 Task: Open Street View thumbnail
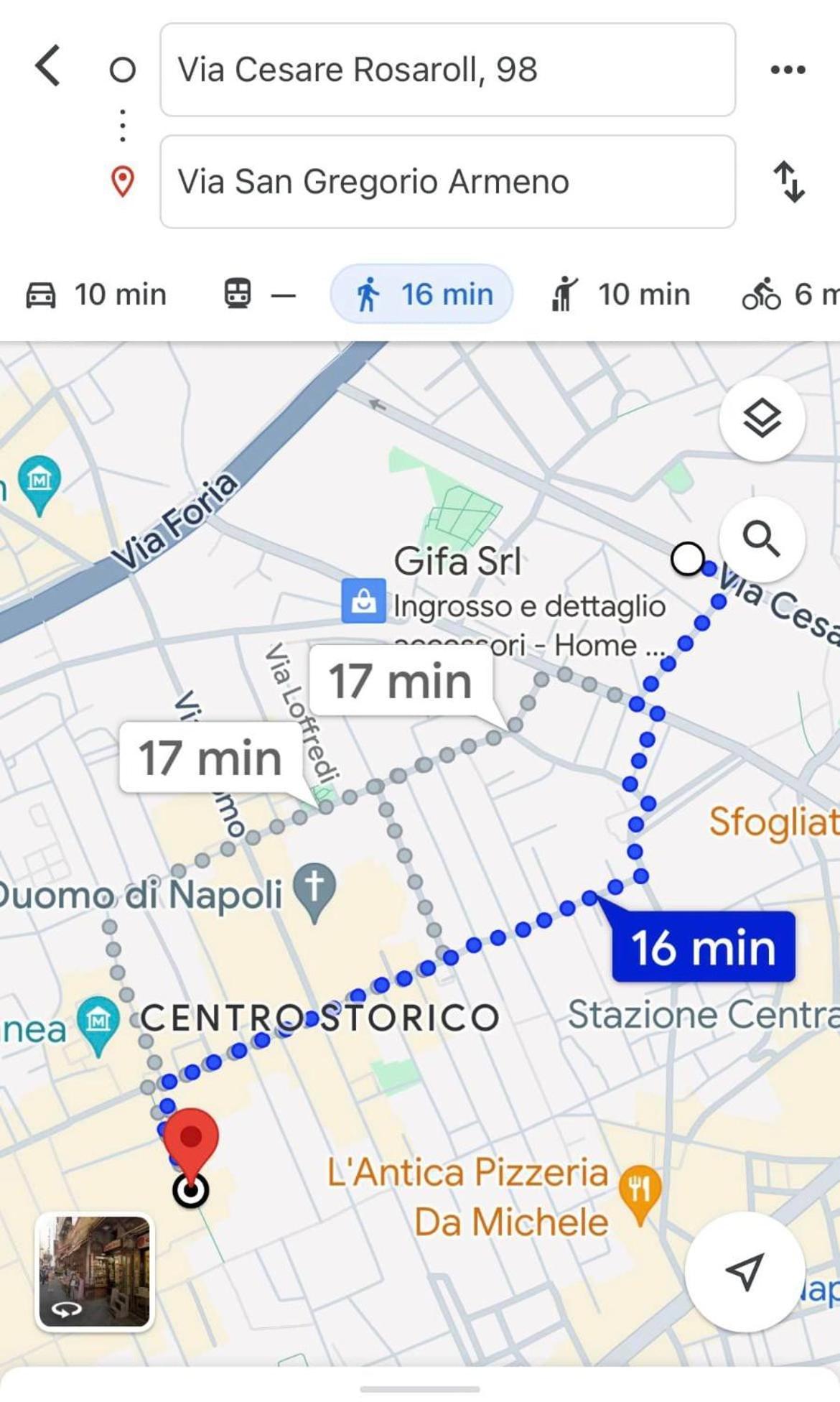coord(95,1271)
